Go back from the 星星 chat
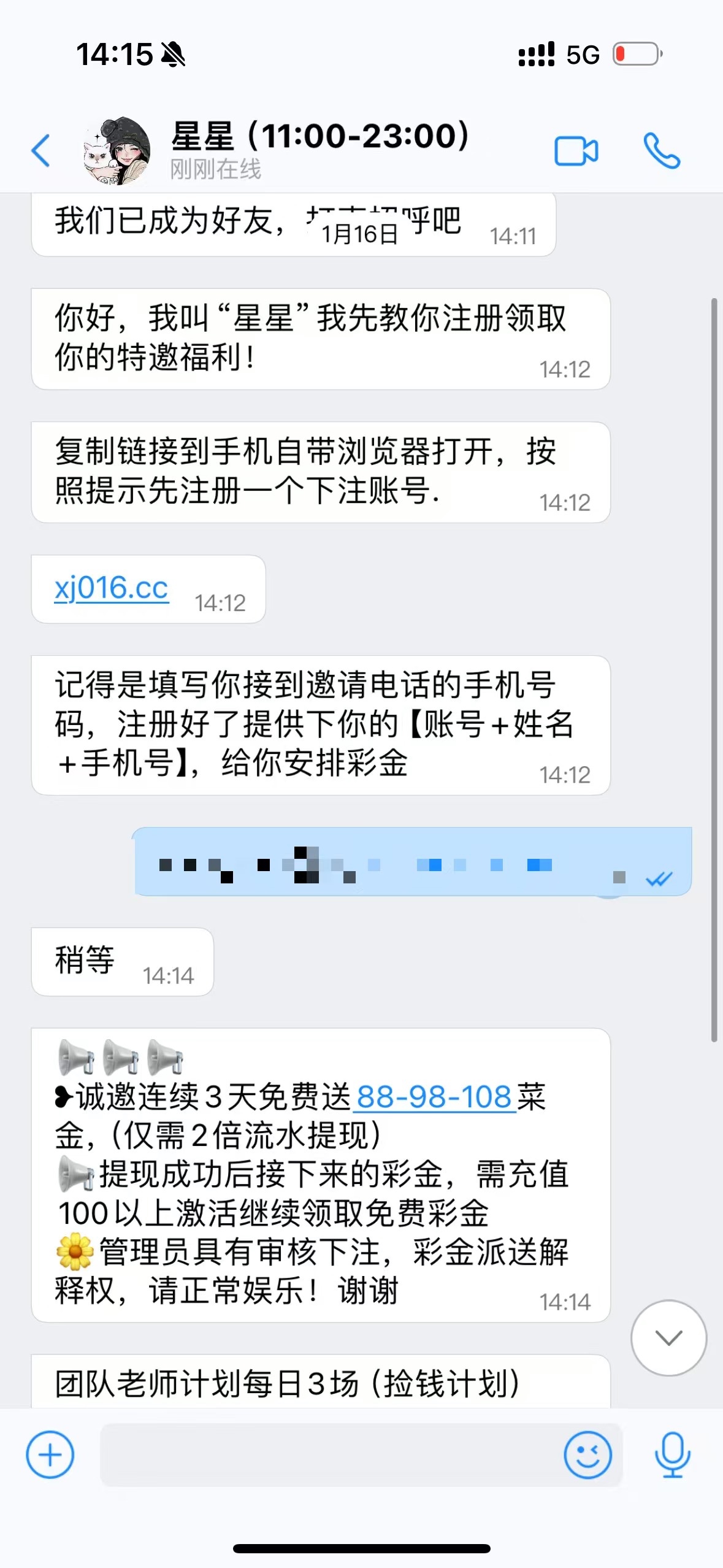Screen dimensions: 723x1568 point(40,151)
